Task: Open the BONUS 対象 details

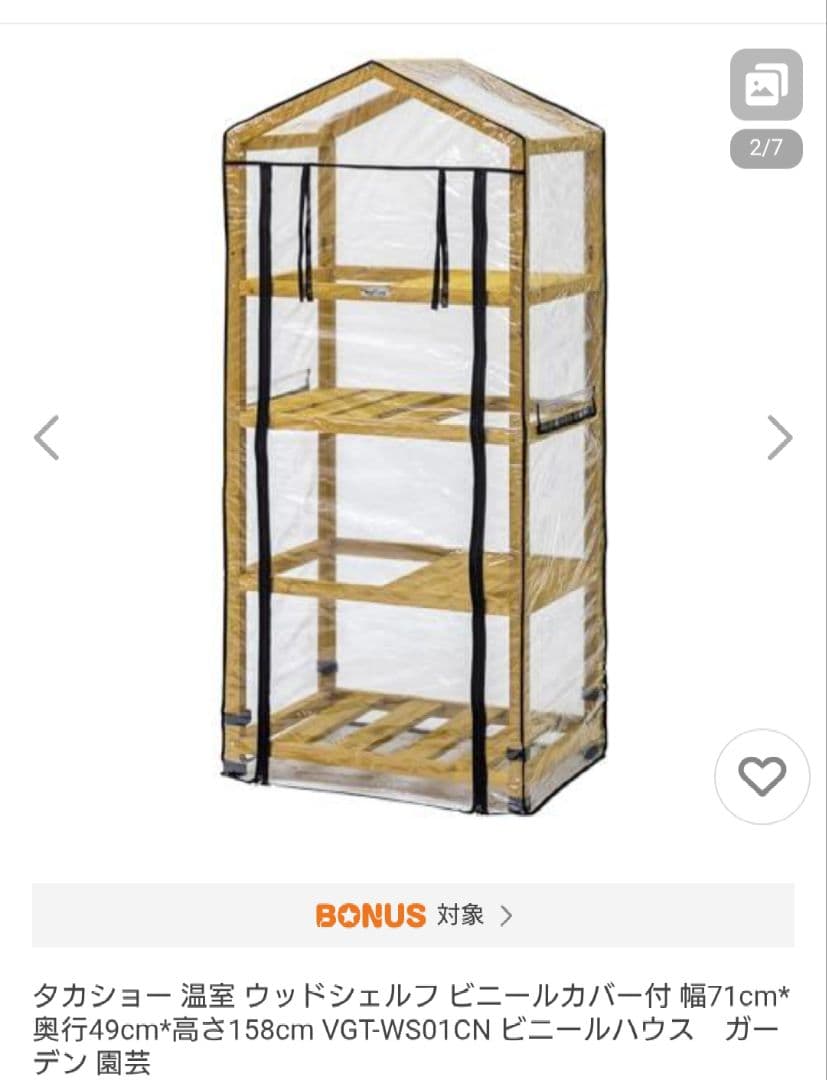Action: 413,915
